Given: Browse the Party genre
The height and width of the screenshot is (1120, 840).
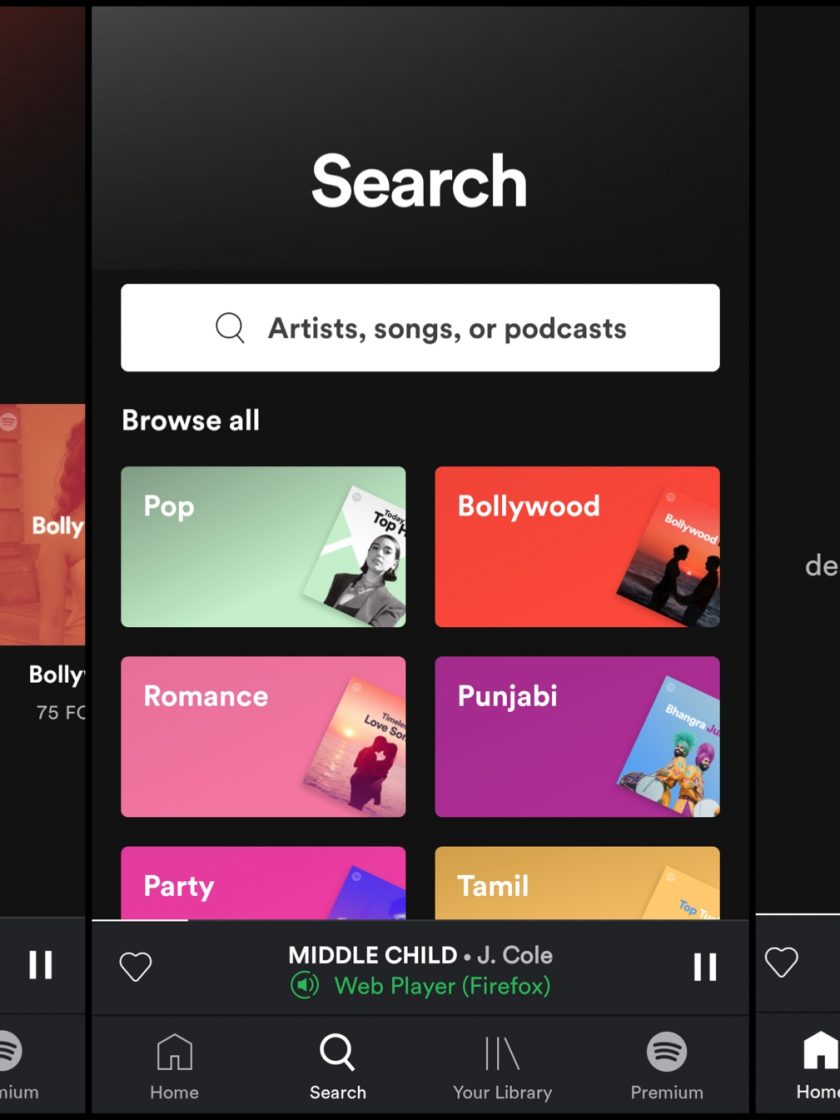Looking at the screenshot, I should pyautogui.click(x=263, y=883).
